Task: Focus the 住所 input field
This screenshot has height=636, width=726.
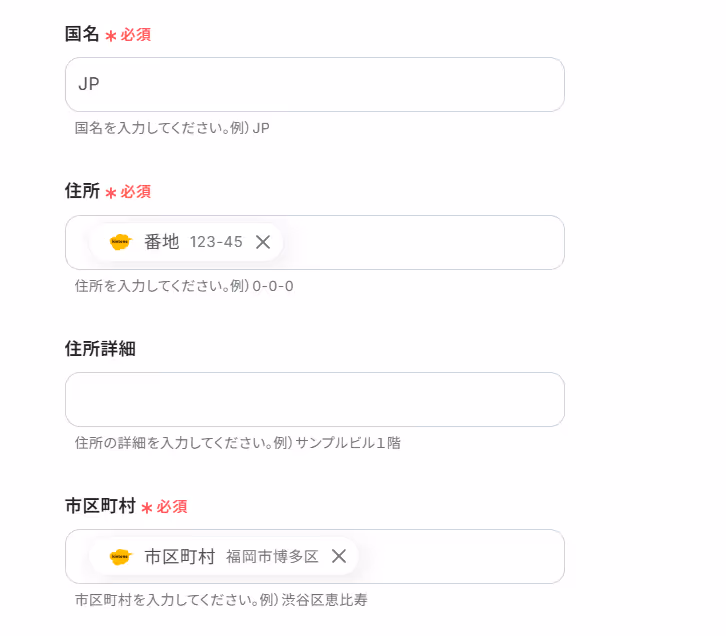Action: [314, 242]
